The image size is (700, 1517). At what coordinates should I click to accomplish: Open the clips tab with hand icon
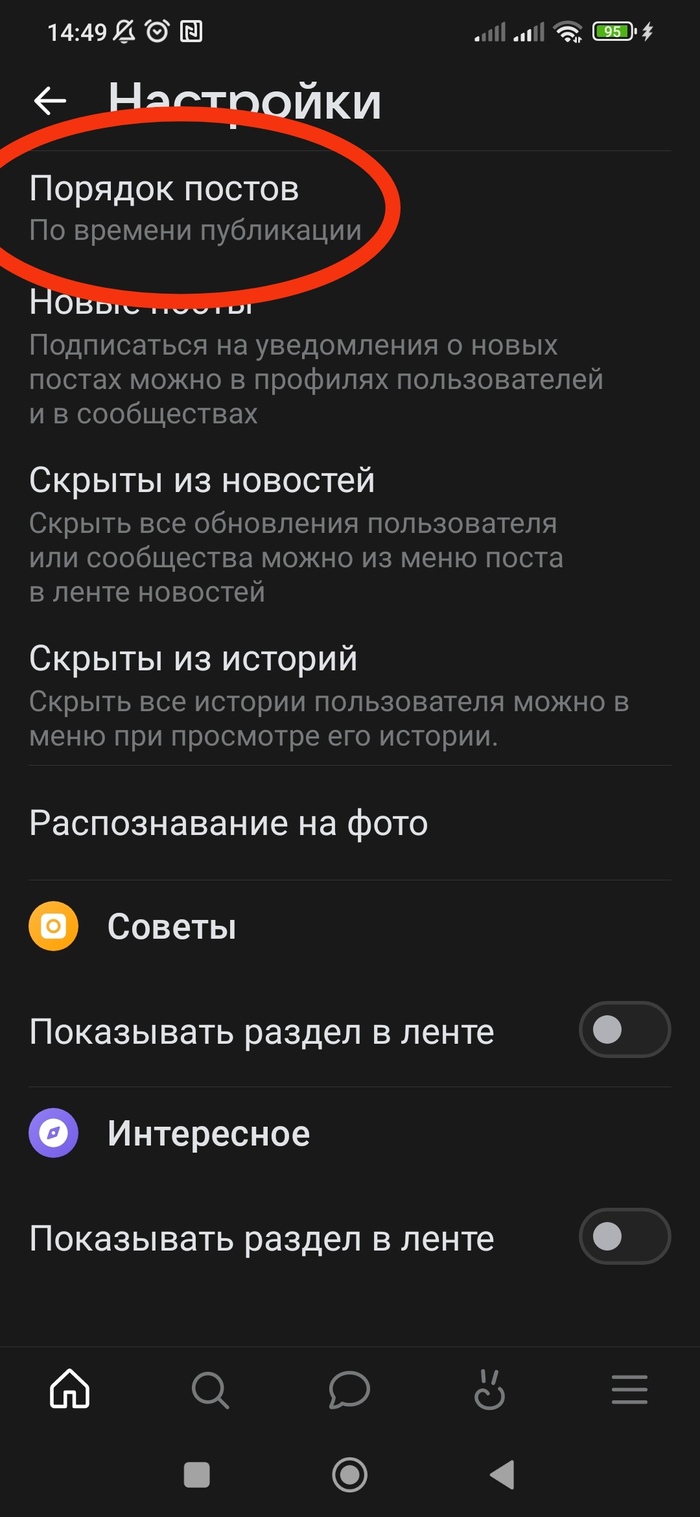[489, 1390]
